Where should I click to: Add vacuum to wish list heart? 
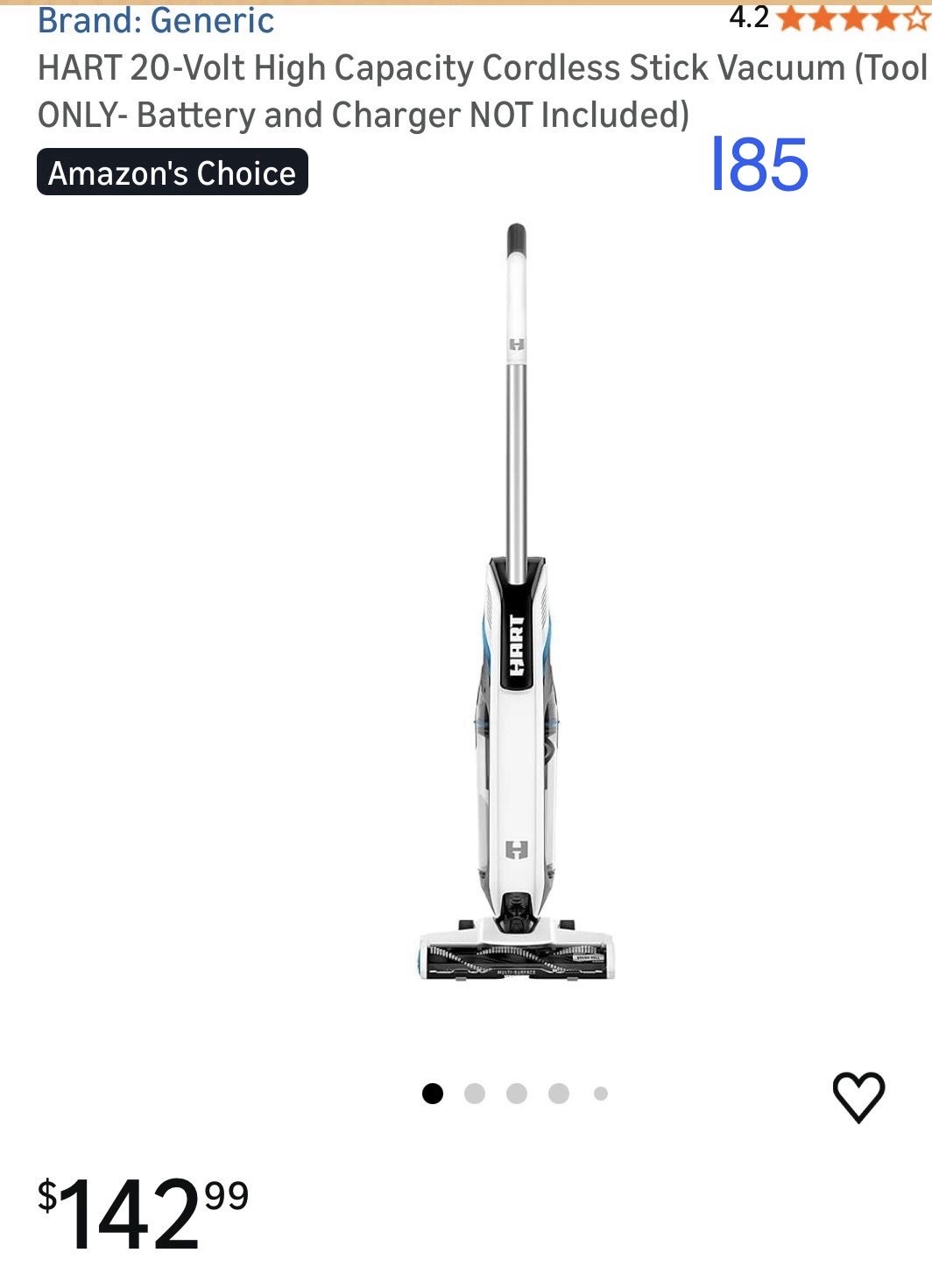point(858,1095)
